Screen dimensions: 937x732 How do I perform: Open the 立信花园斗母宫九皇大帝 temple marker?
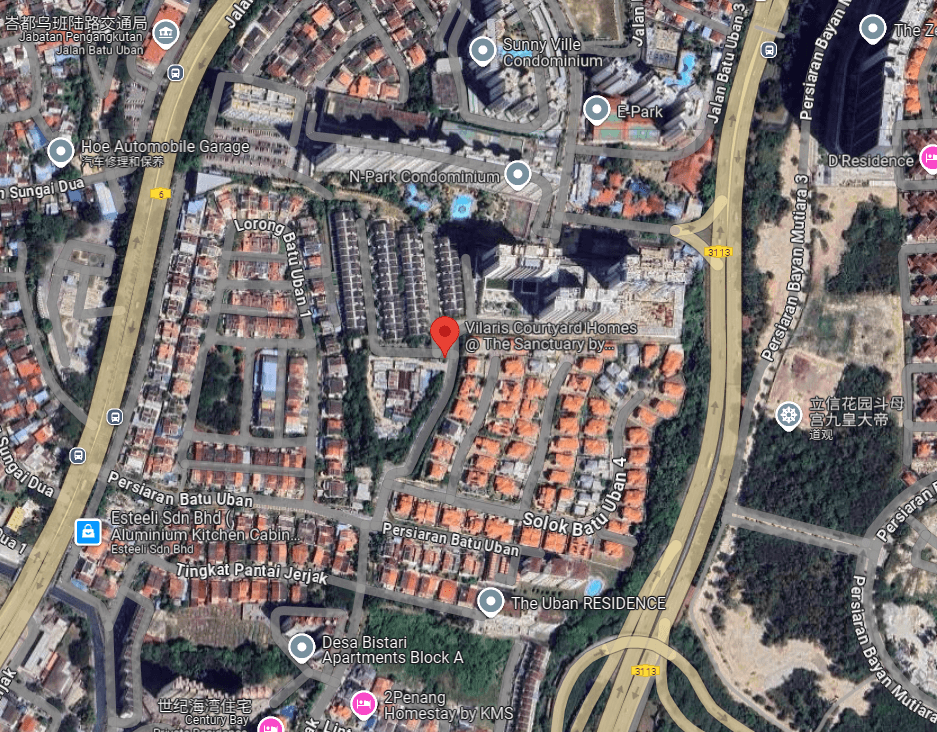point(789,413)
